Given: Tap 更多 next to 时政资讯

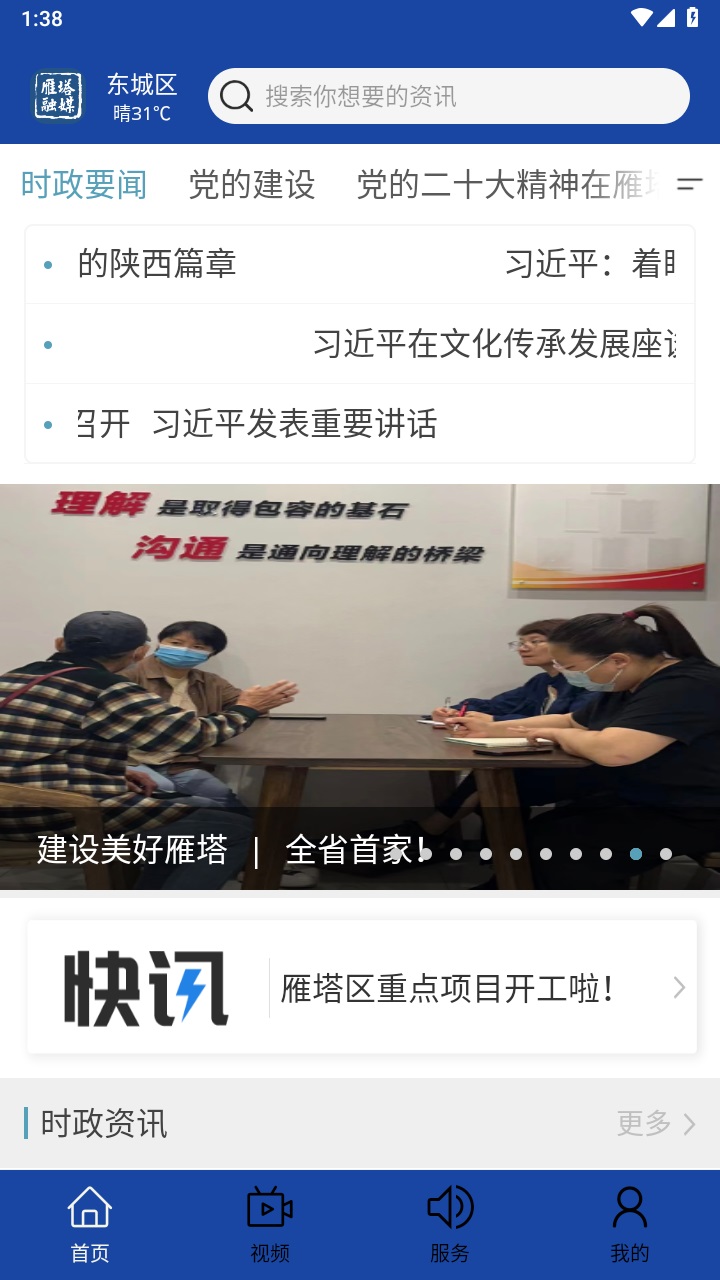Looking at the screenshot, I should click(x=655, y=1123).
